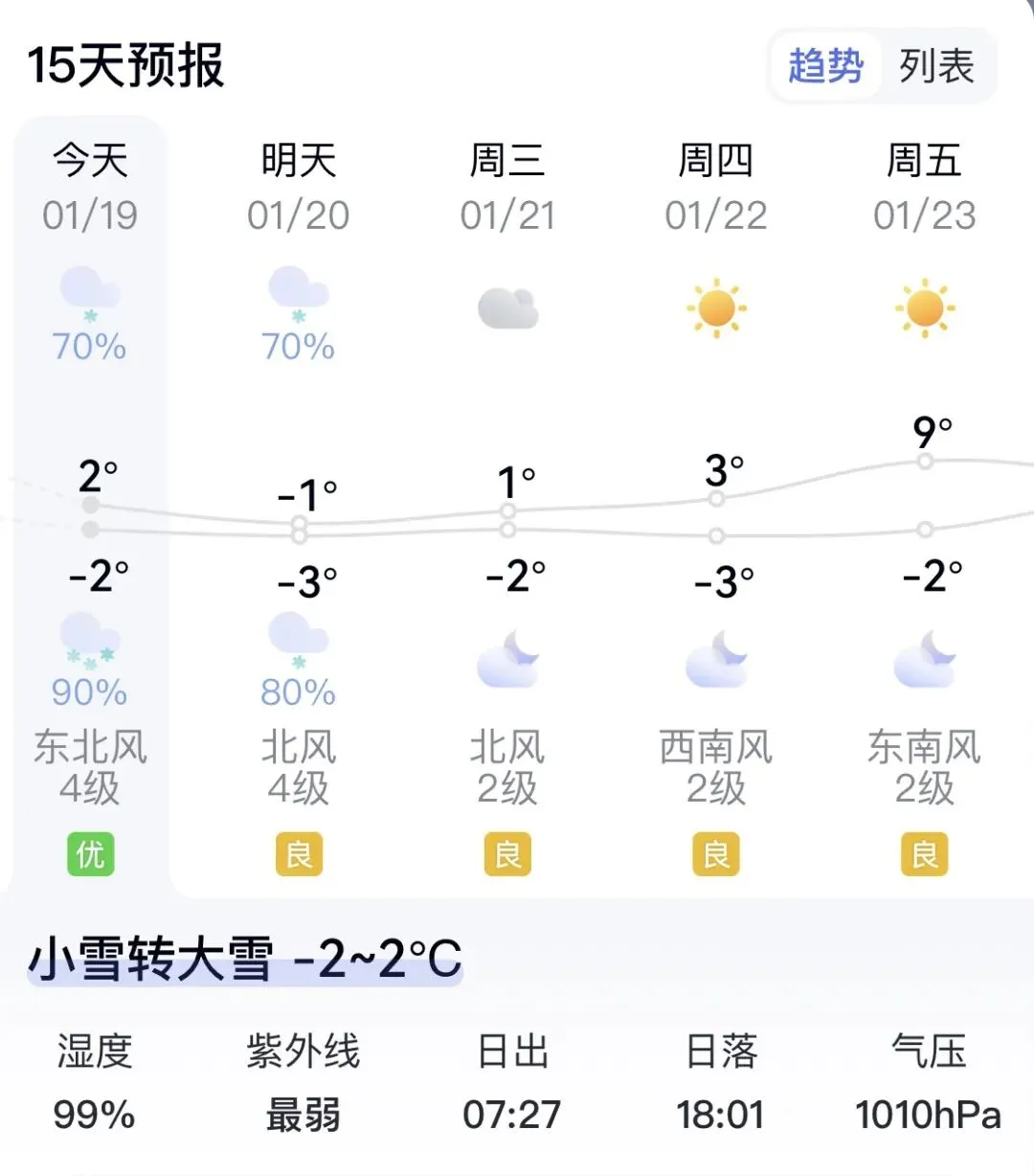Switch to the 列表 view
Viewport: 1034px width, 1176px height.
(x=936, y=67)
